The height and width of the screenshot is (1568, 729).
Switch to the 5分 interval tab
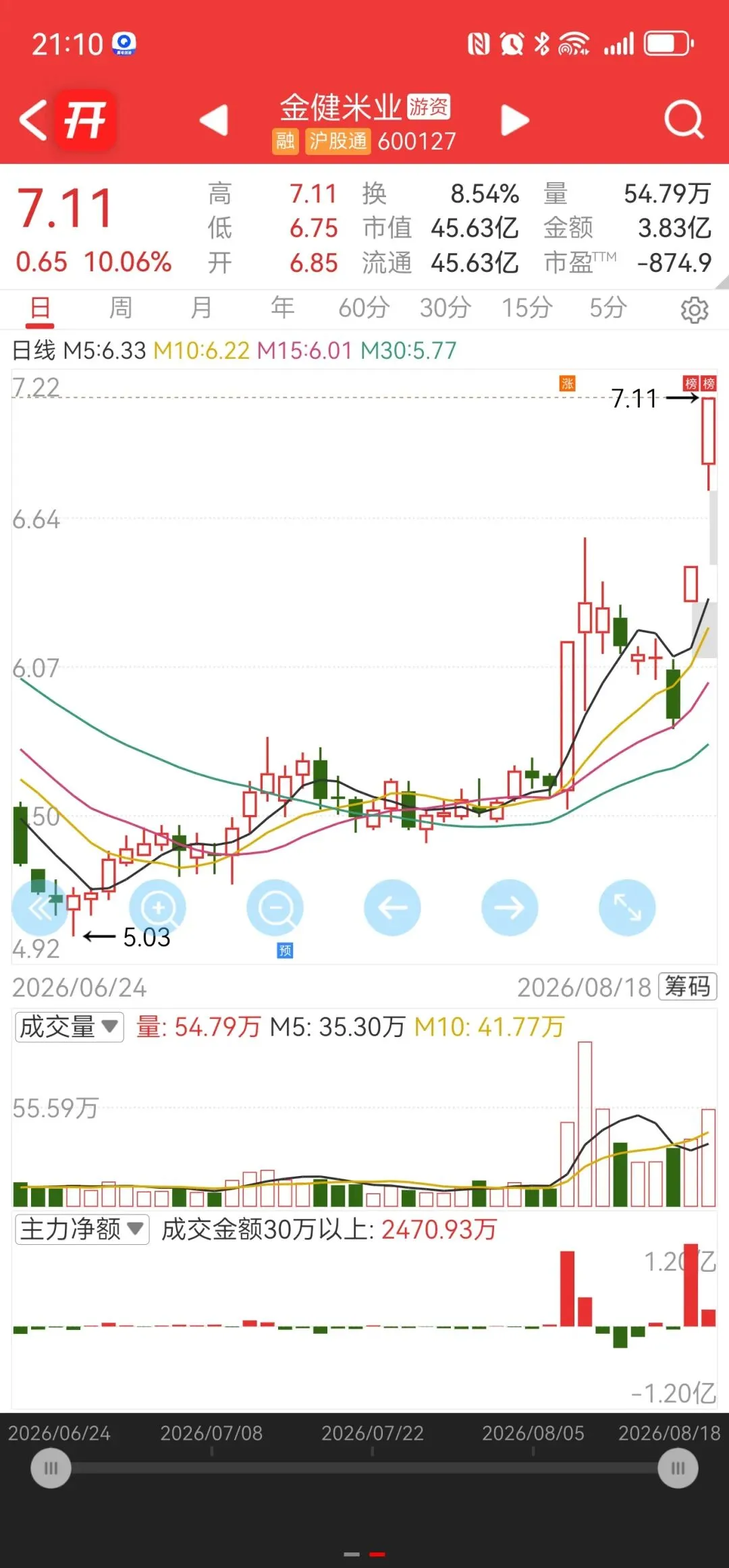coord(608,308)
